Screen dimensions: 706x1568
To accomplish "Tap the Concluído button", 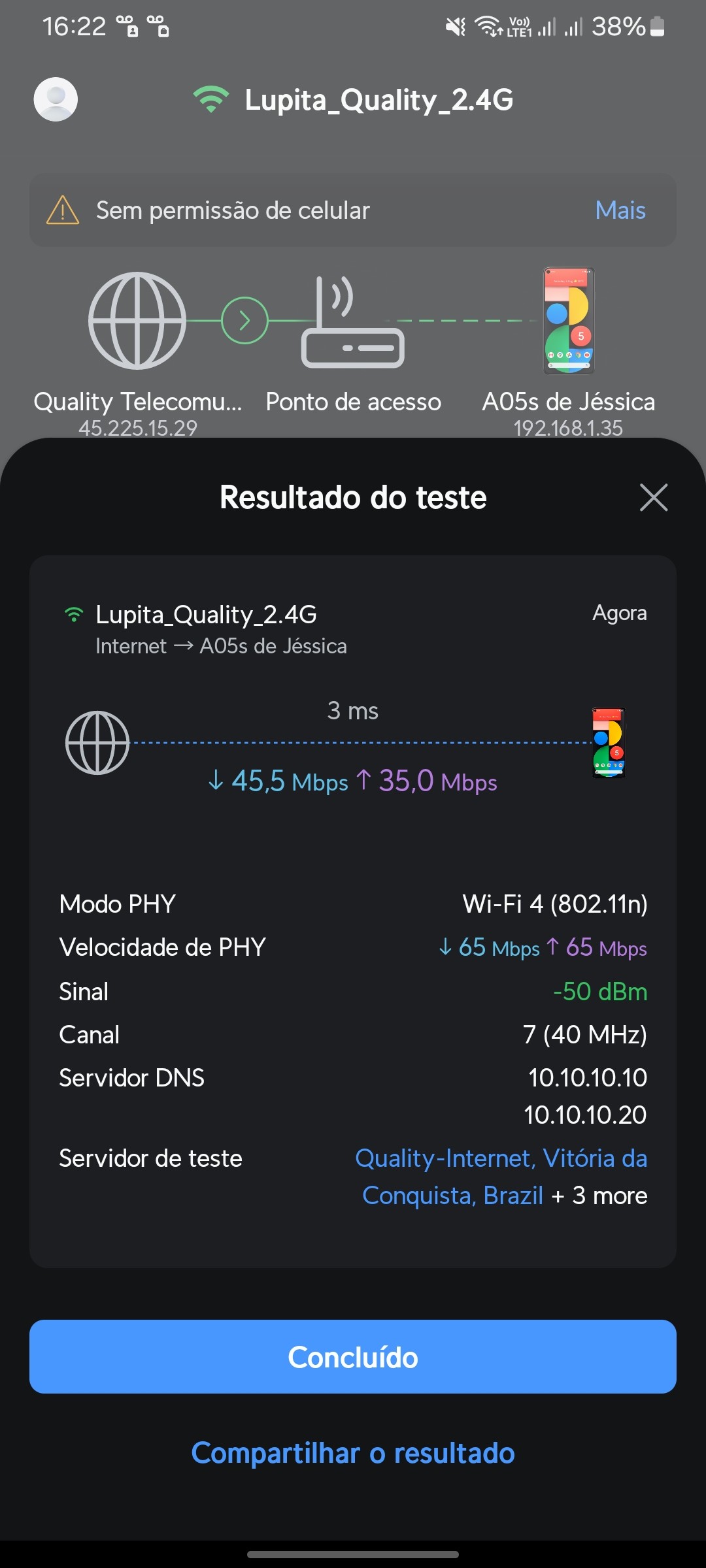I will pos(353,1357).
